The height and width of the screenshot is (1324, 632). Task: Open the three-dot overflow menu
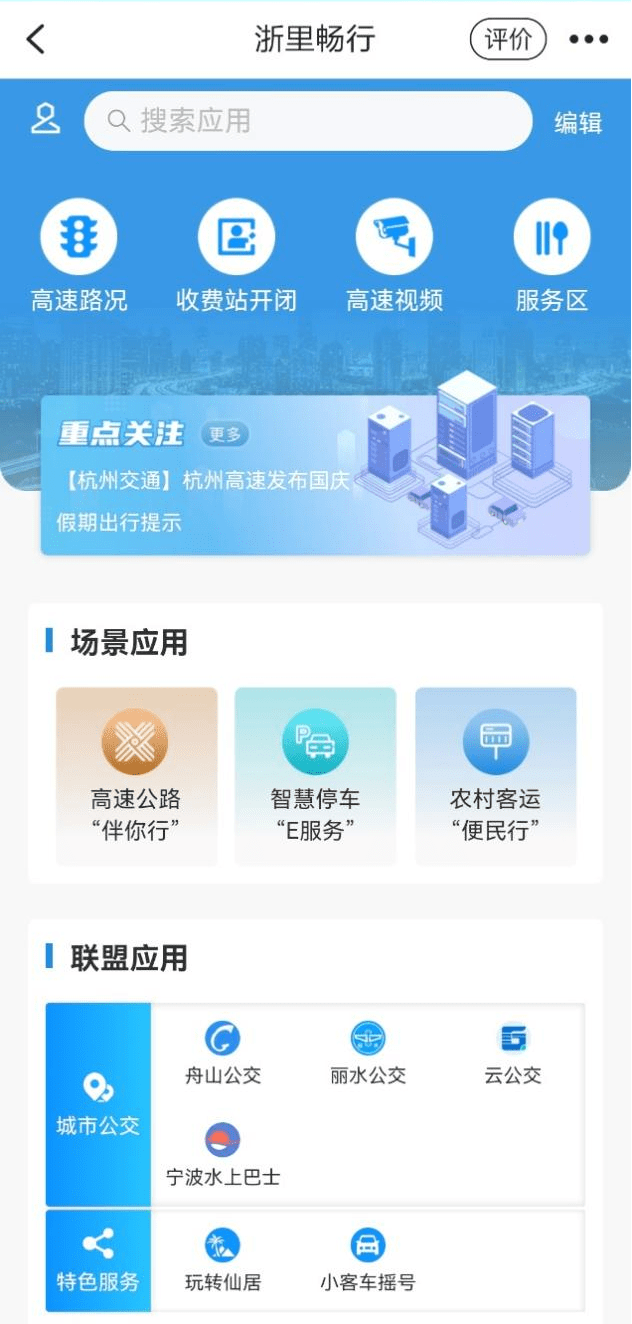click(588, 40)
